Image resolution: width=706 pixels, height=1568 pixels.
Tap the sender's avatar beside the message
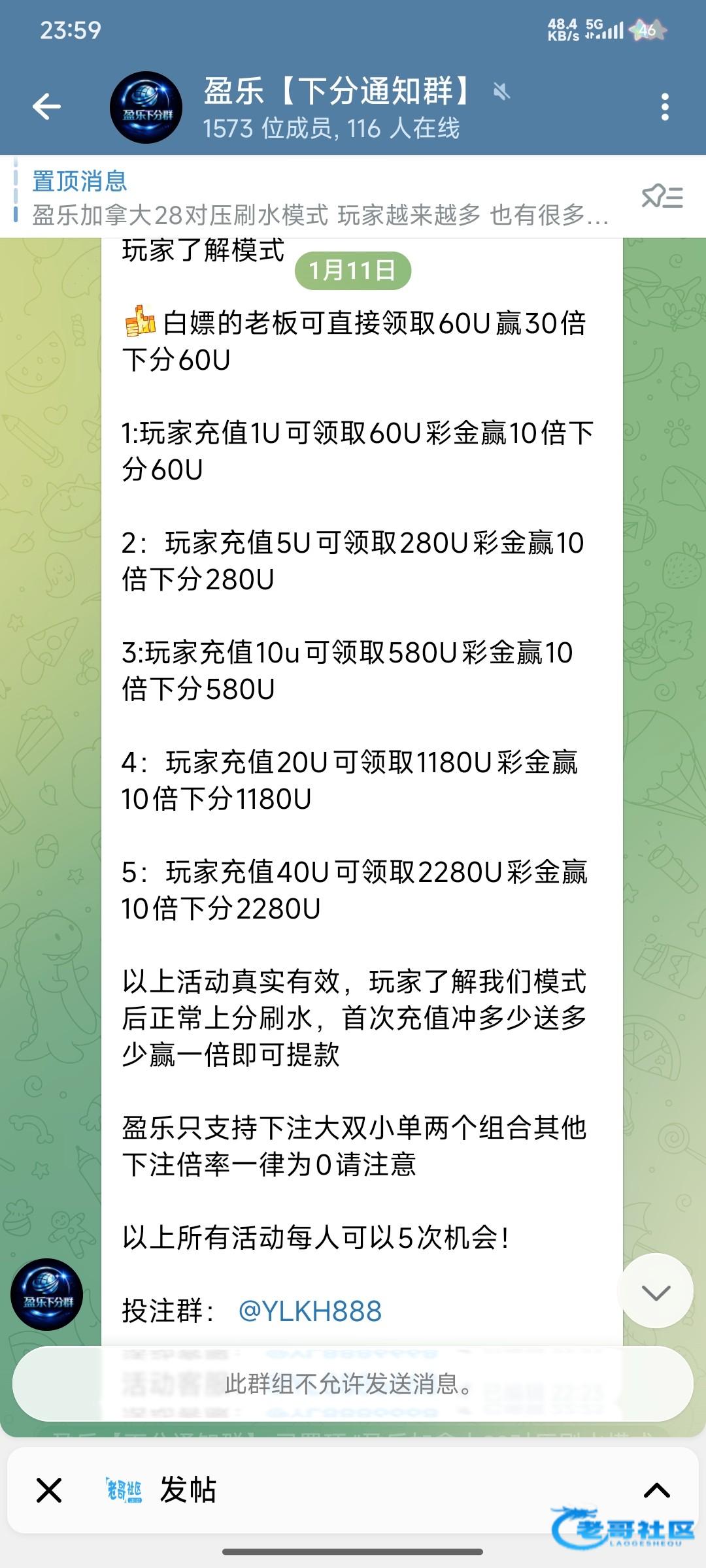coord(46,1294)
